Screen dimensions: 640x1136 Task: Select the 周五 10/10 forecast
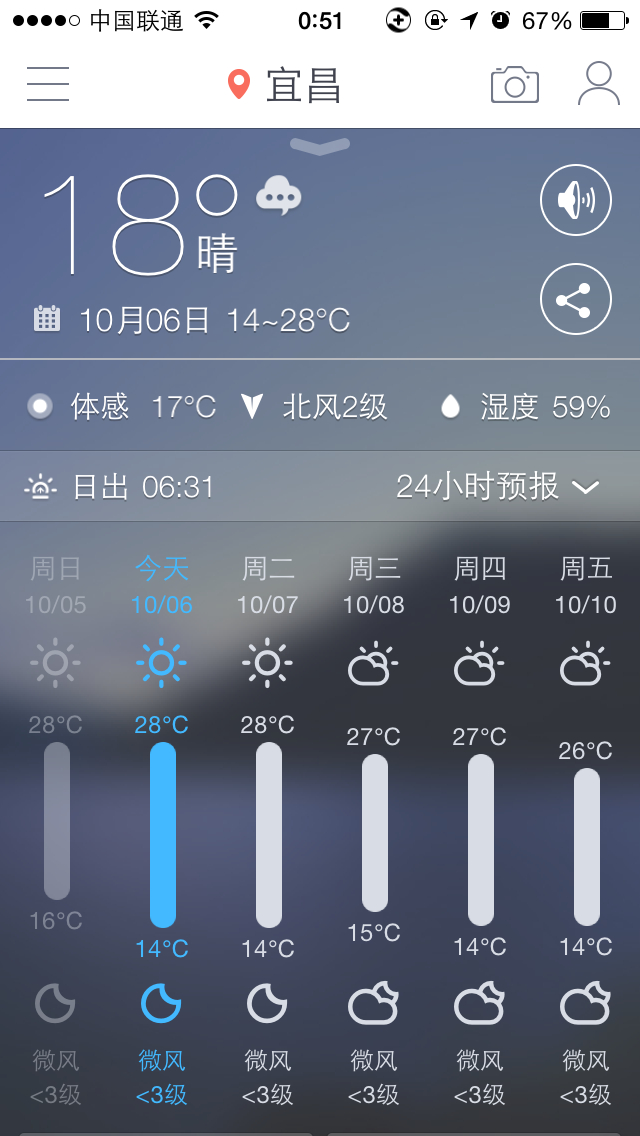point(585,586)
